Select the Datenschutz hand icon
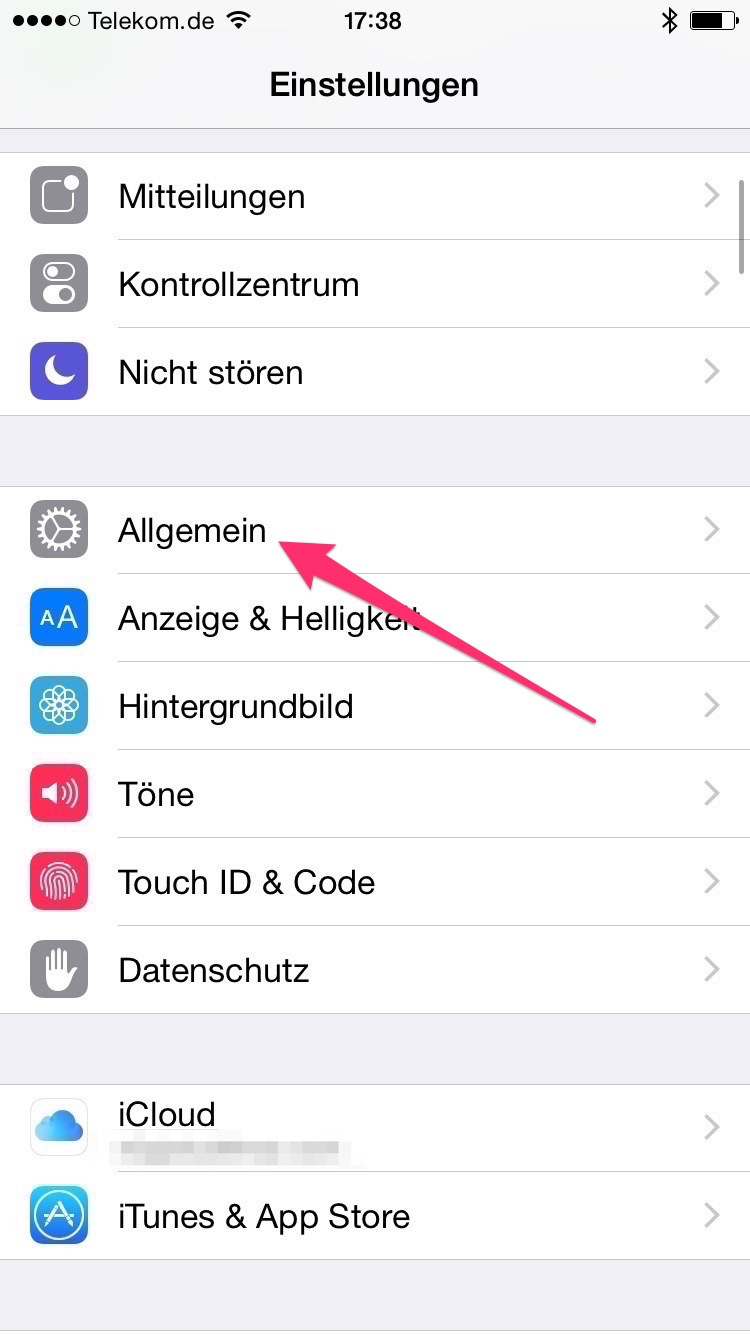The width and height of the screenshot is (750, 1334). (x=58, y=969)
